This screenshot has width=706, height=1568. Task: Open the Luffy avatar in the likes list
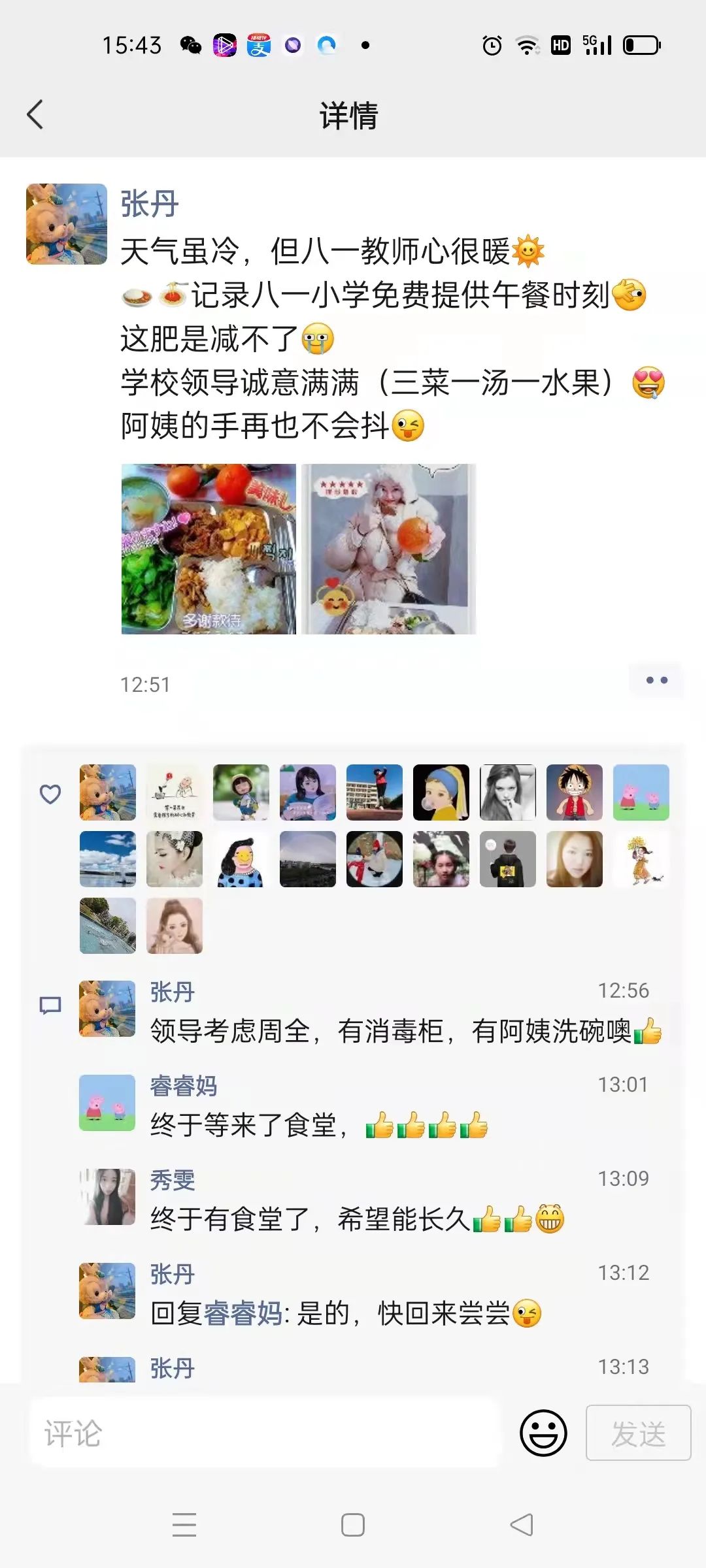[574, 792]
